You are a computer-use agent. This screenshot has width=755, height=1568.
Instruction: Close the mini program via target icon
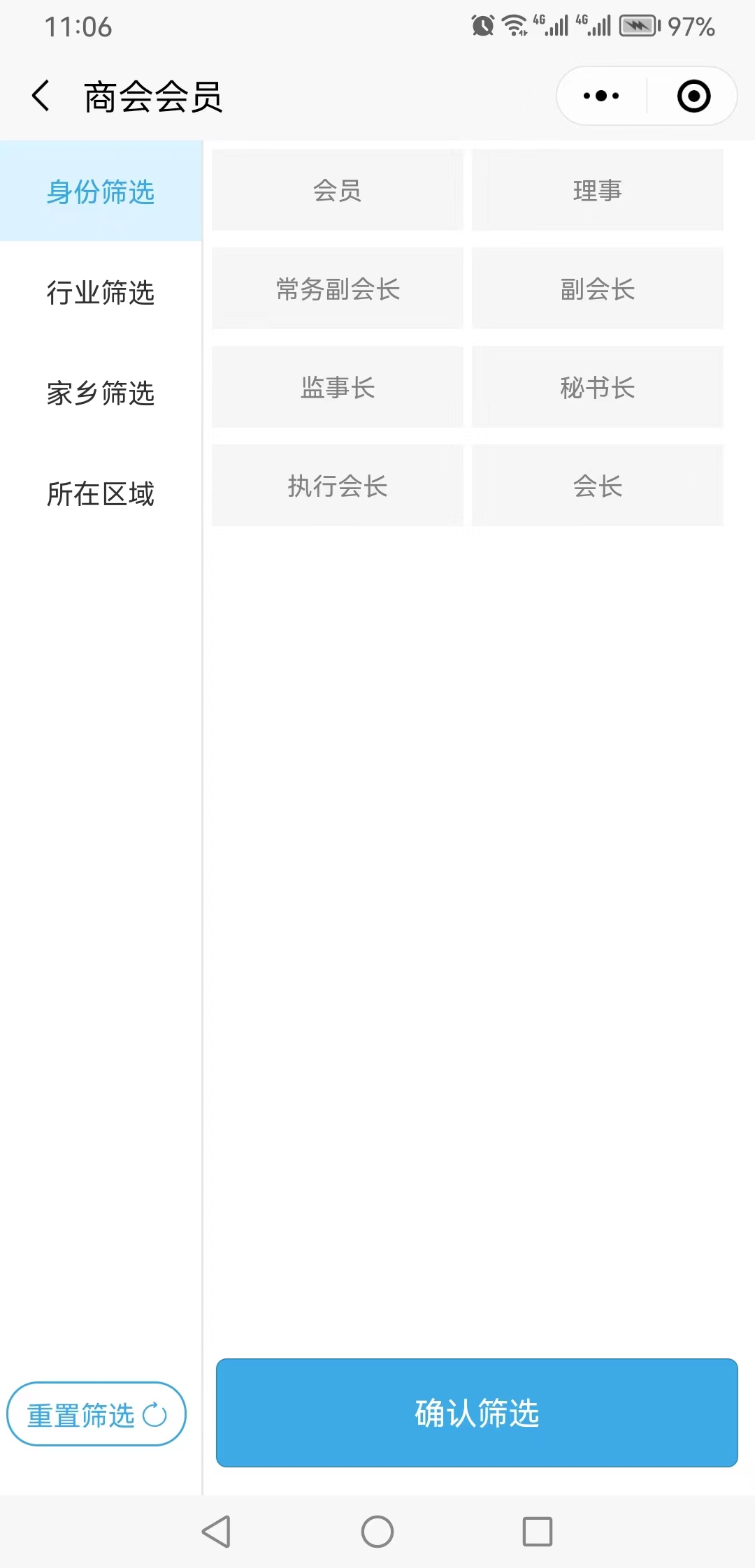point(693,96)
